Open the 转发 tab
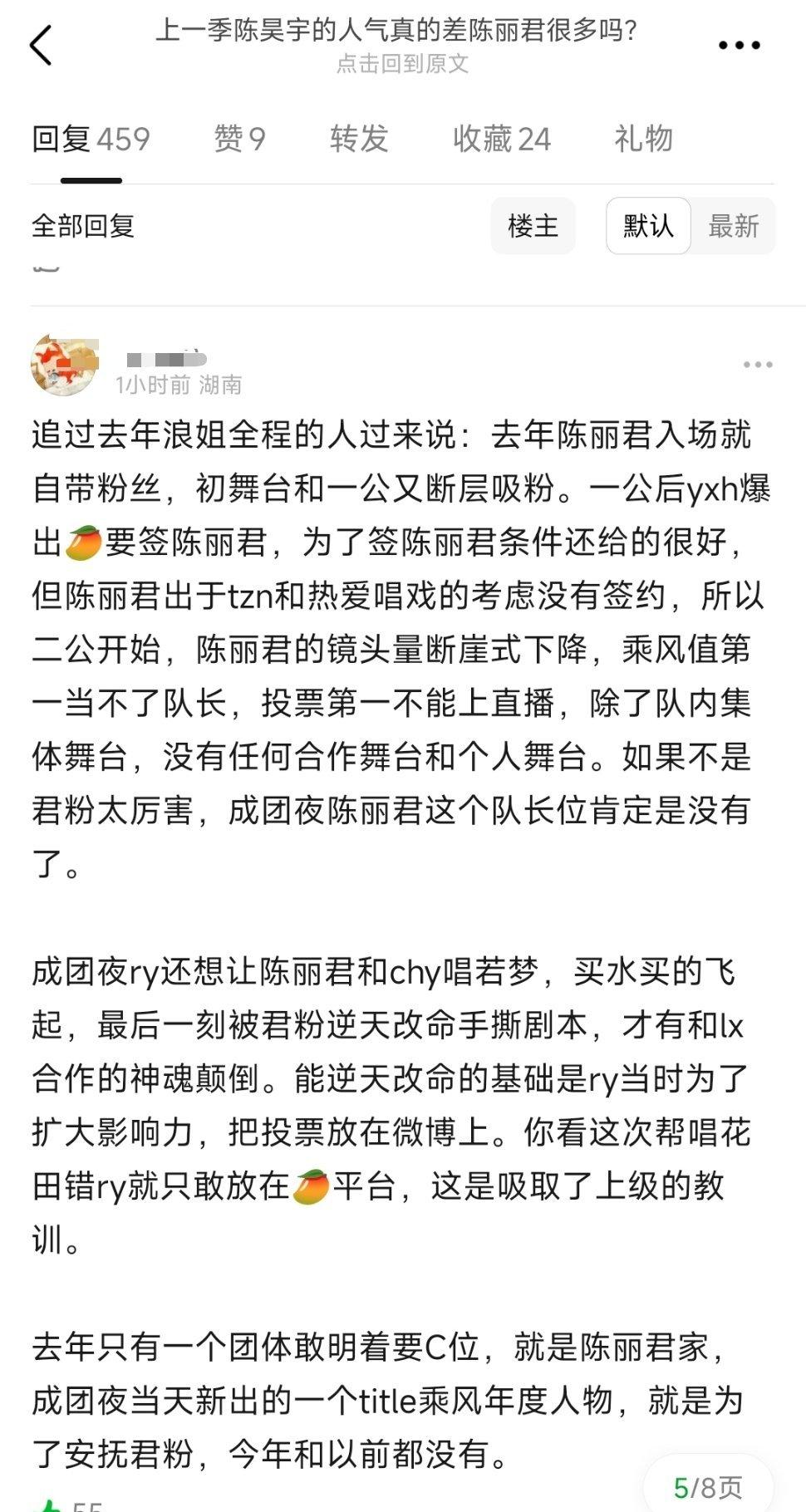 [x=359, y=139]
